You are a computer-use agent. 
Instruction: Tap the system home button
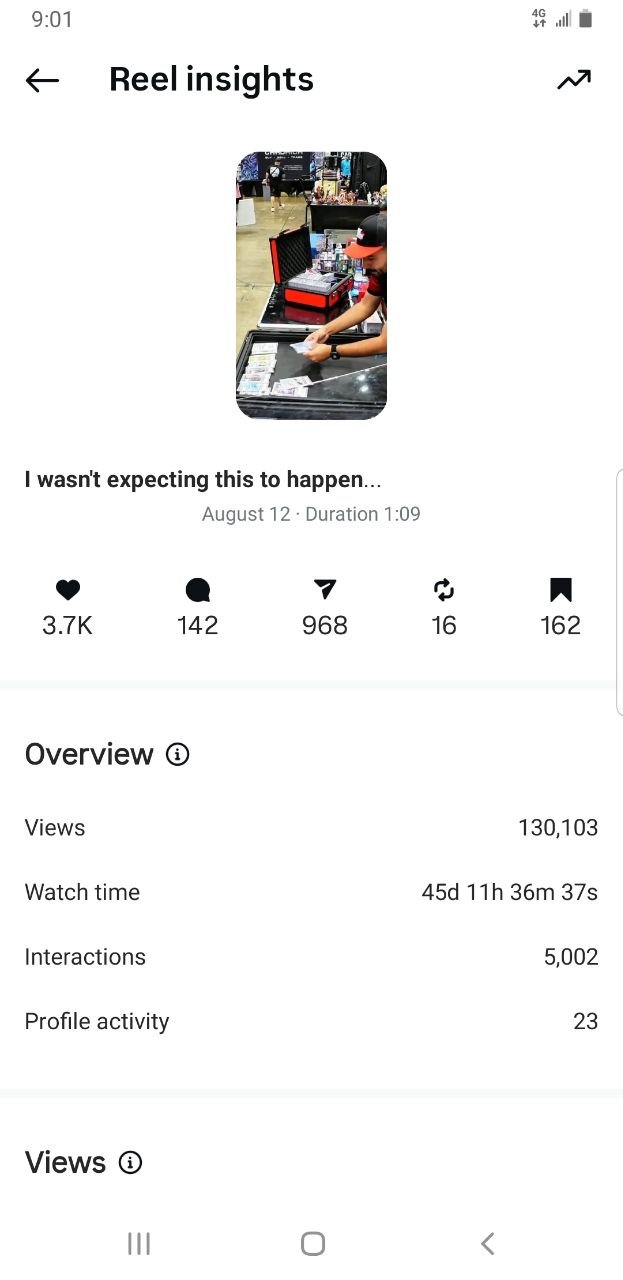pos(313,1243)
